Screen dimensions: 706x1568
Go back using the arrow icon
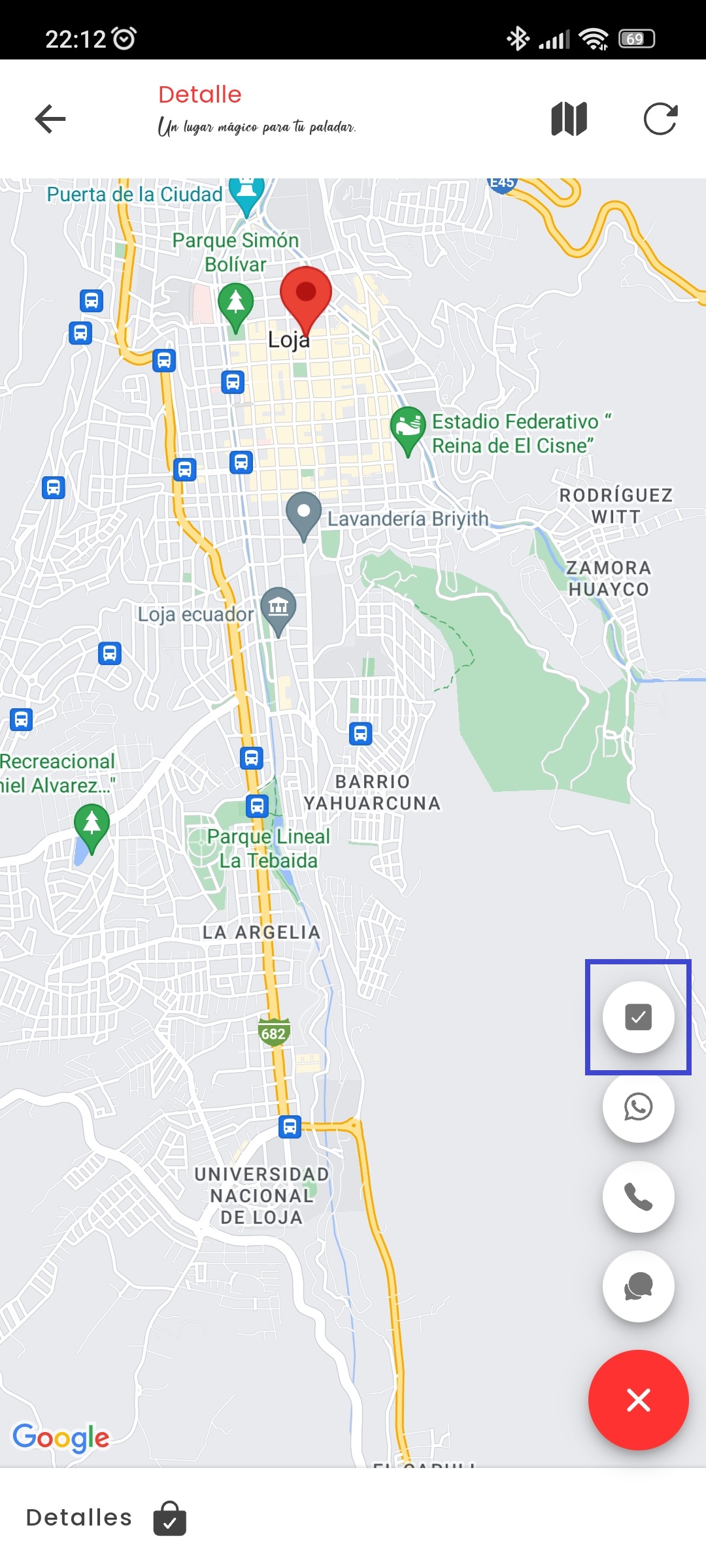click(50, 119)
